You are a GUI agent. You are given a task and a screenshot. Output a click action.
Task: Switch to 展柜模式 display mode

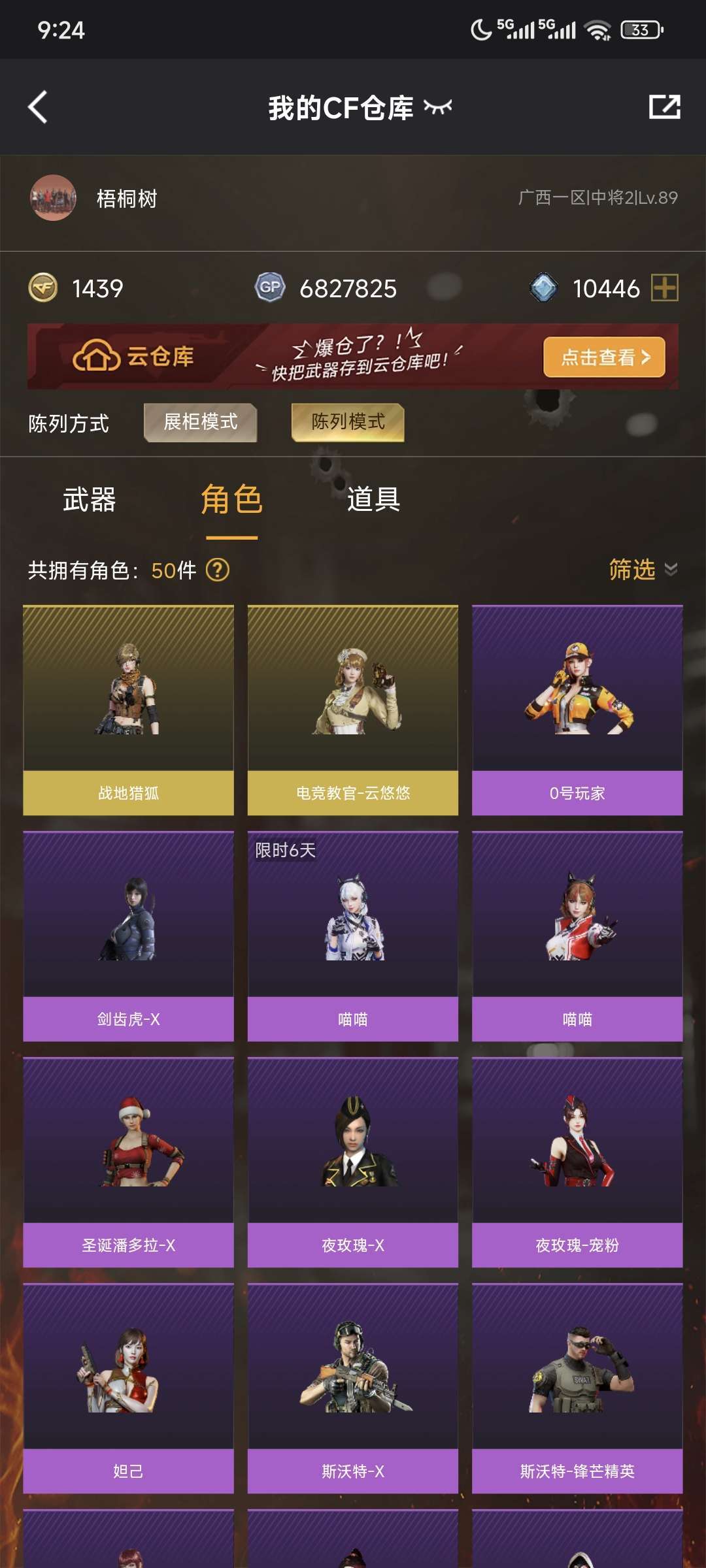pyautogui.click(x=201, y=423)
